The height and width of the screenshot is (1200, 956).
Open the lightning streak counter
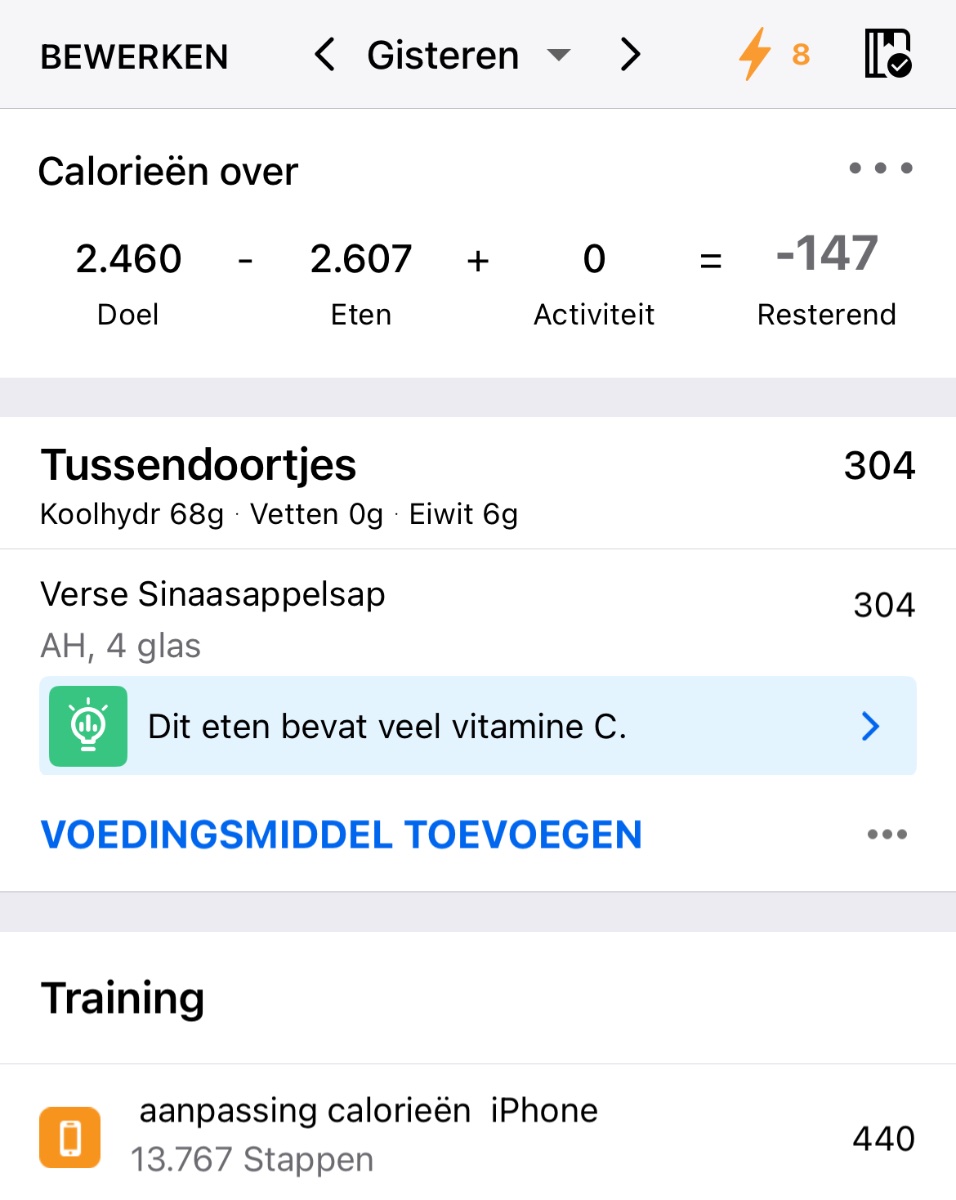point(773,55)
